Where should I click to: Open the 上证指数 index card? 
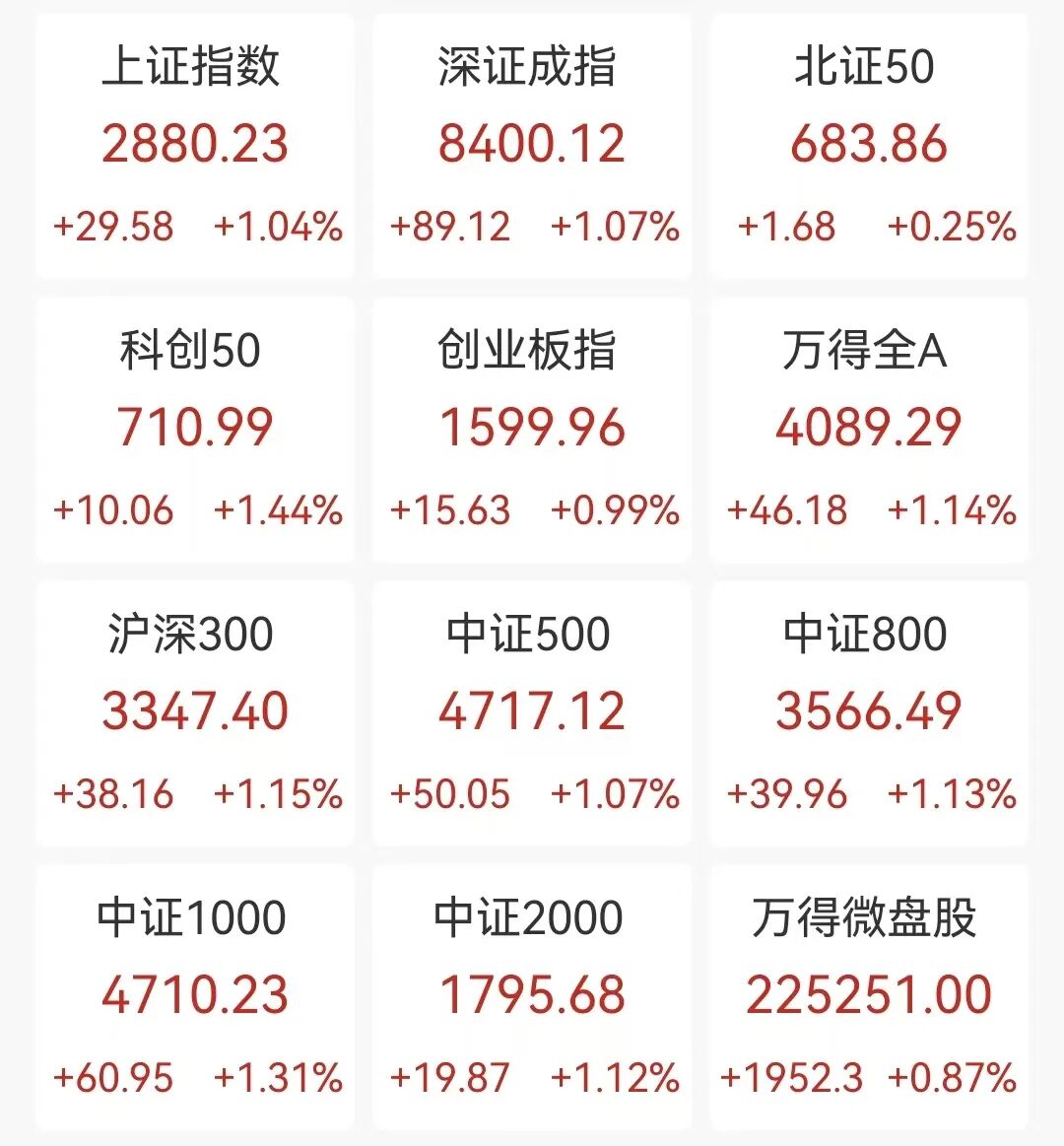coord(195,146)
